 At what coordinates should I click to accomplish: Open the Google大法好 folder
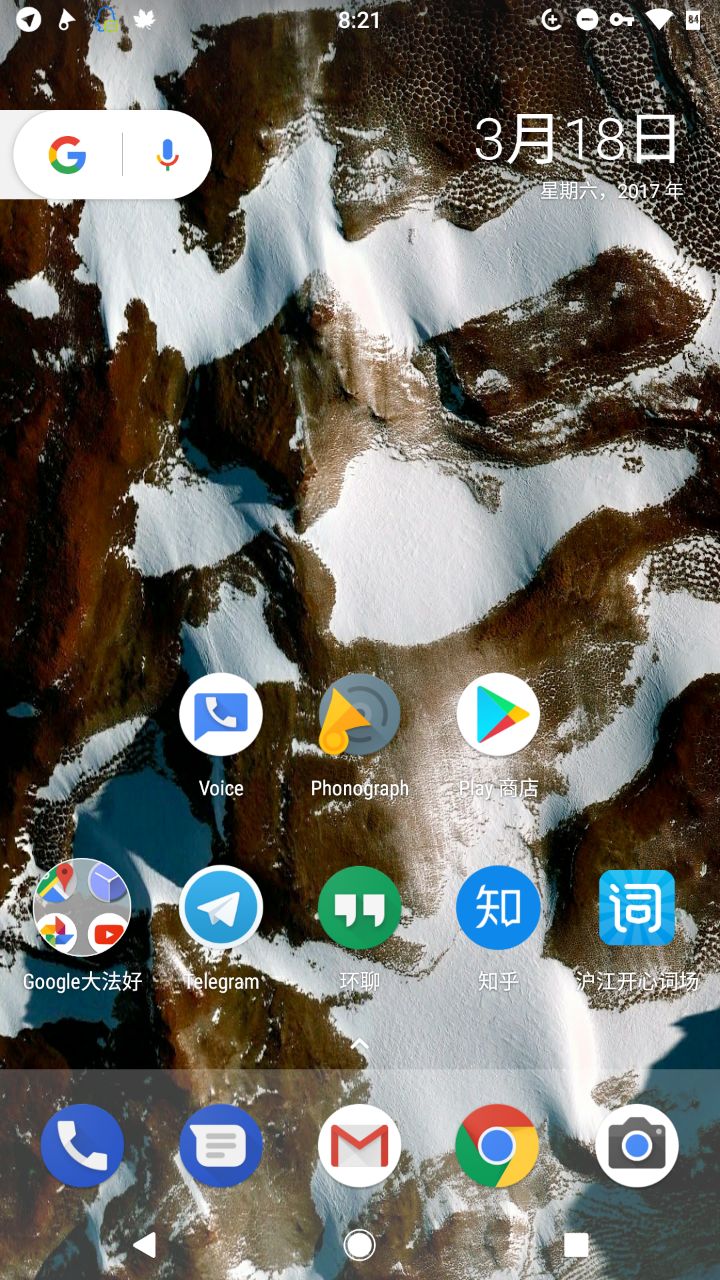[82, 908]
